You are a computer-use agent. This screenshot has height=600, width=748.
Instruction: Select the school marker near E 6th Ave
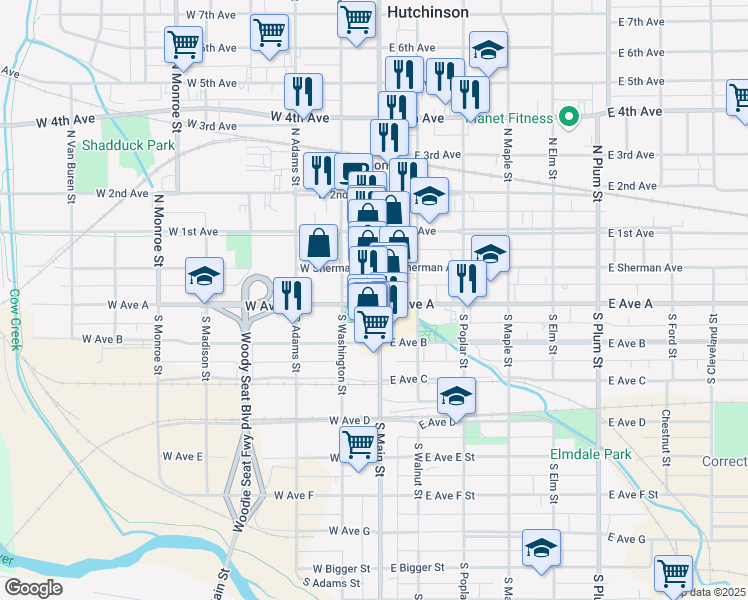point(488,53)
